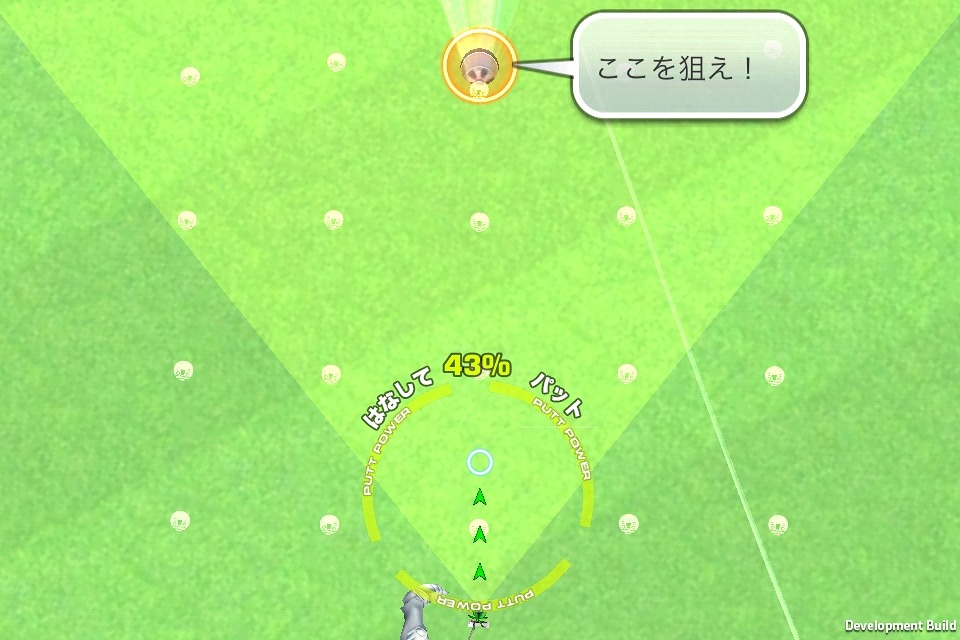Tap the aim circle inside putt power ring
This screenshot has width=960, height=640.
480,462
